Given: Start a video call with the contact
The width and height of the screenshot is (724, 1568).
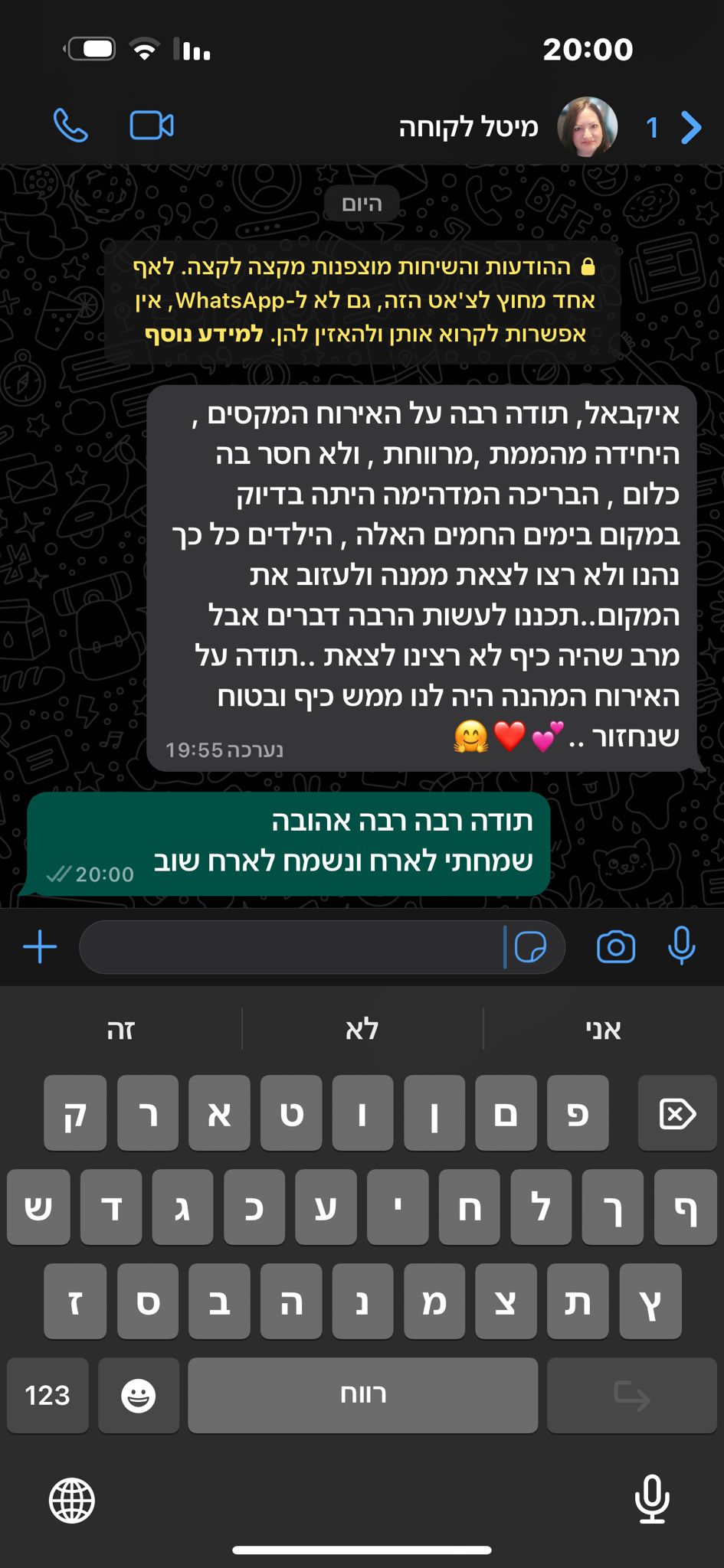Looking at the screenshot, I should coord(152,126).
